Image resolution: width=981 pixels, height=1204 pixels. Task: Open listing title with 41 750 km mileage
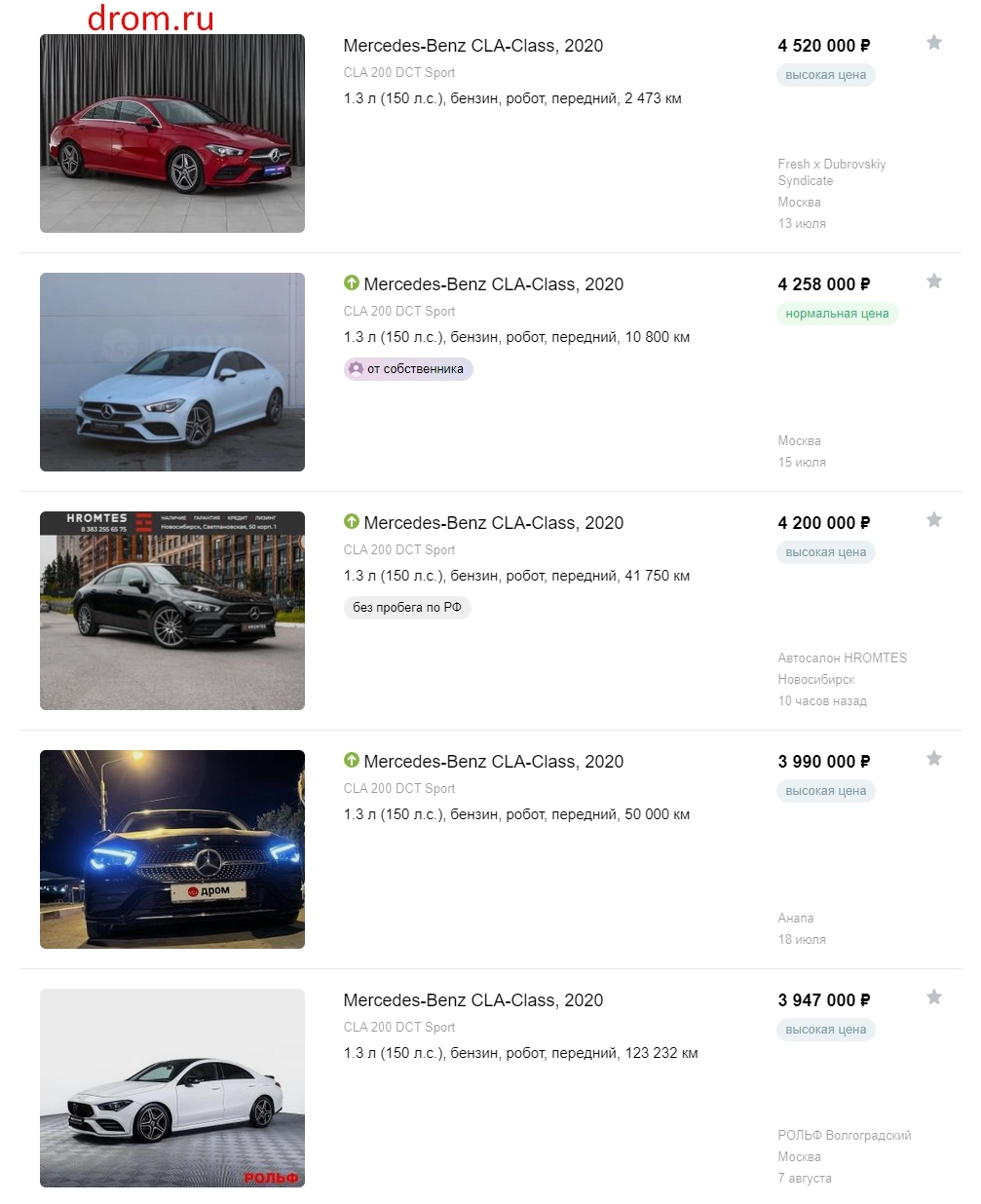[493, 523]
